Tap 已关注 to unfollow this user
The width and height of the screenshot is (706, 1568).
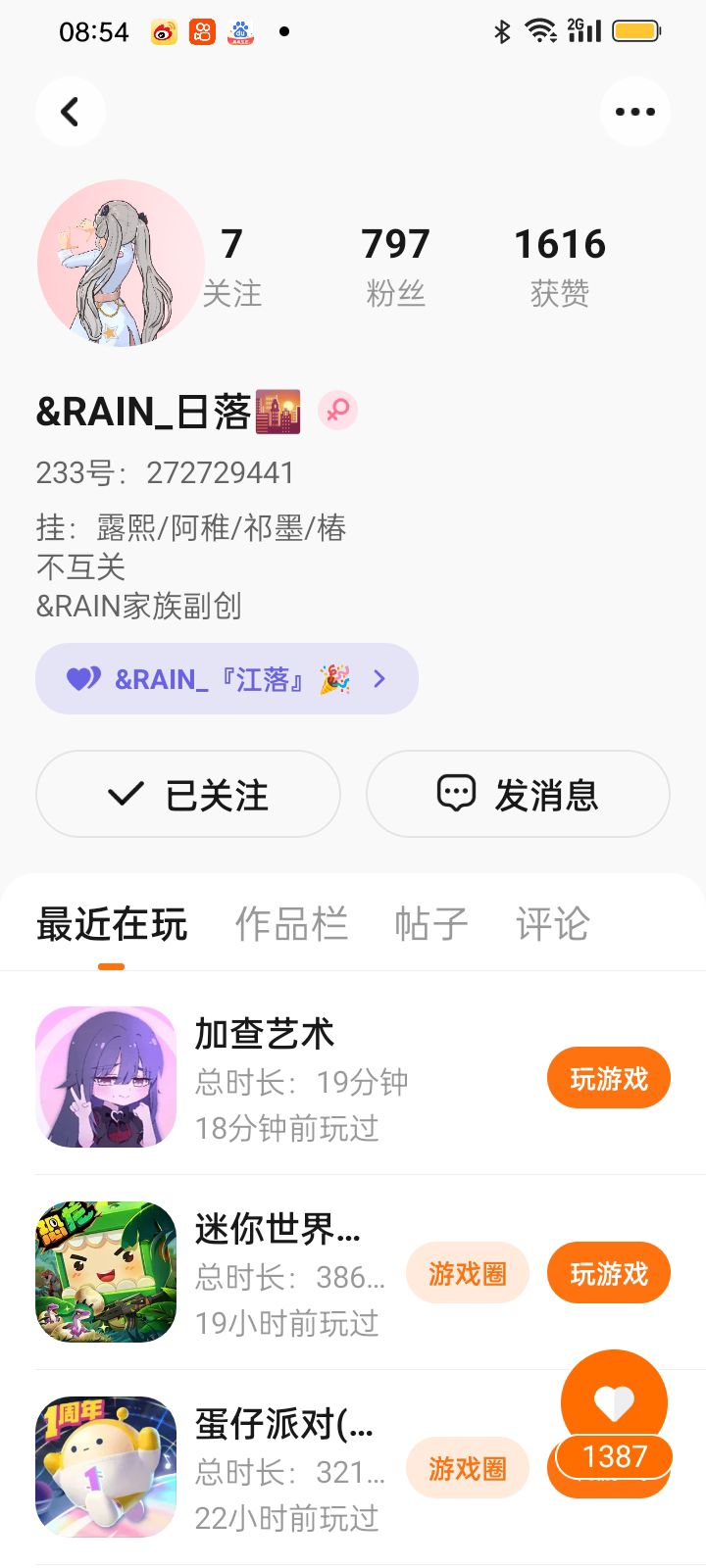(188, 794)
